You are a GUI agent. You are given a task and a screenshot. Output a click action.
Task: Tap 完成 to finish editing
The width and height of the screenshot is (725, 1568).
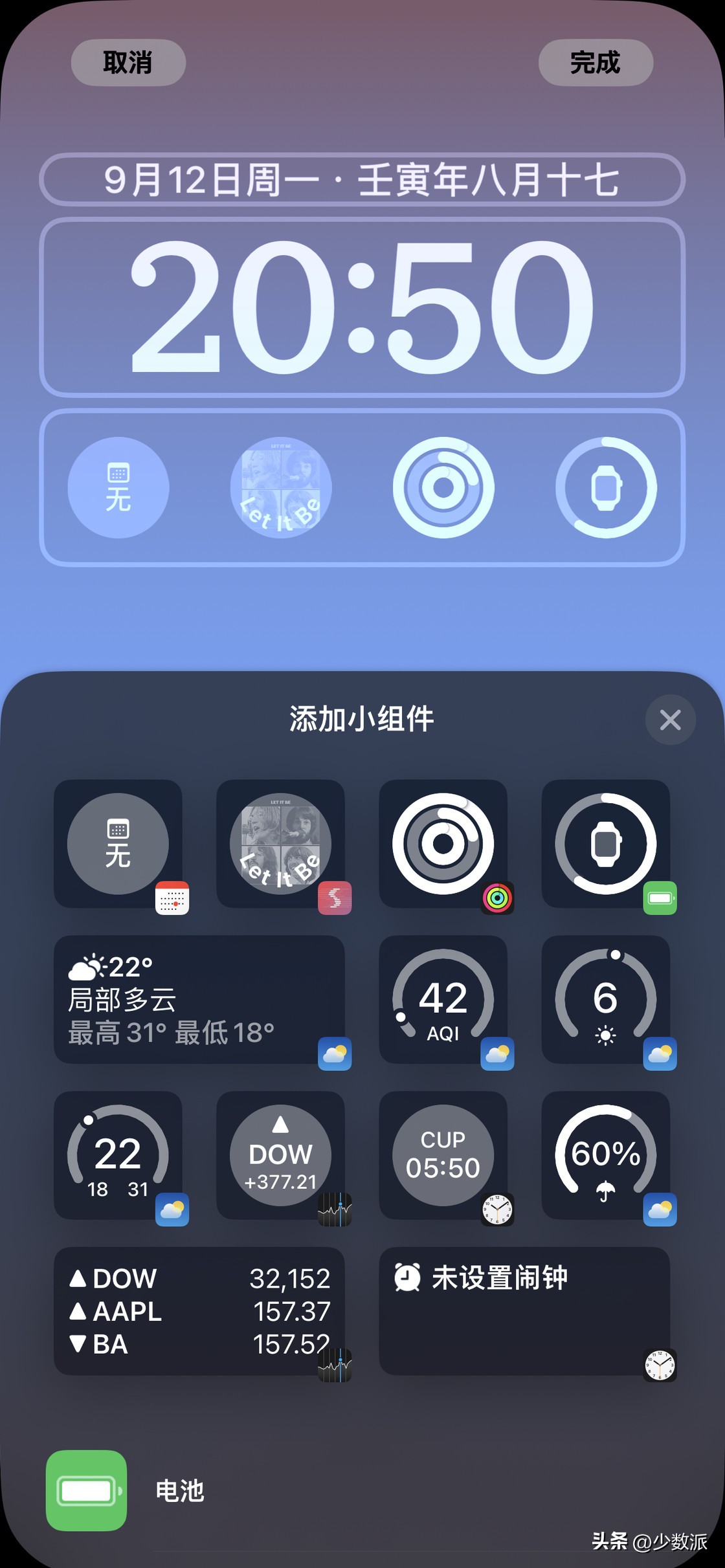pyautogui.click(x=596, y=63)
